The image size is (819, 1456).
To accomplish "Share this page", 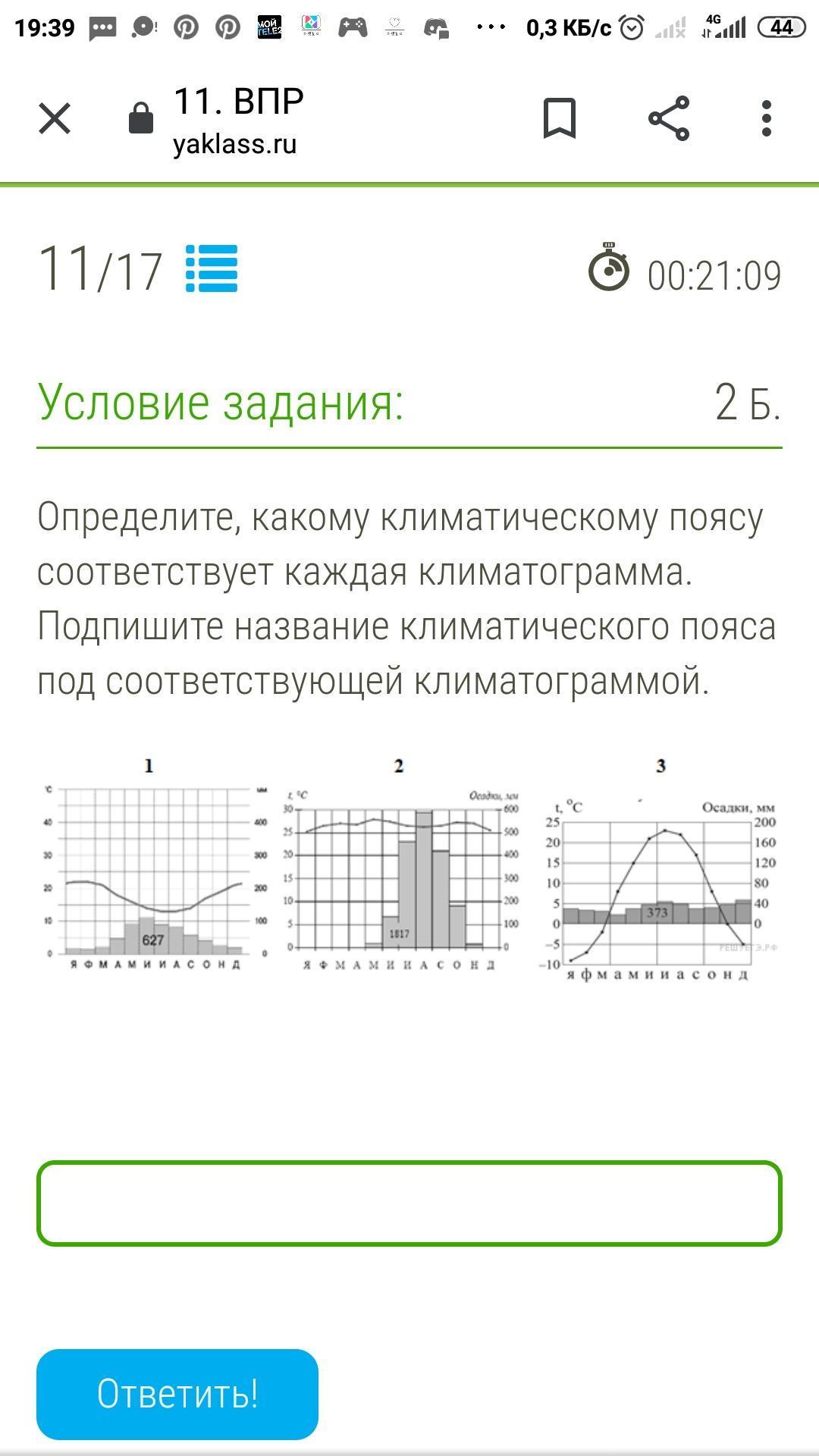I will (669, 118).
